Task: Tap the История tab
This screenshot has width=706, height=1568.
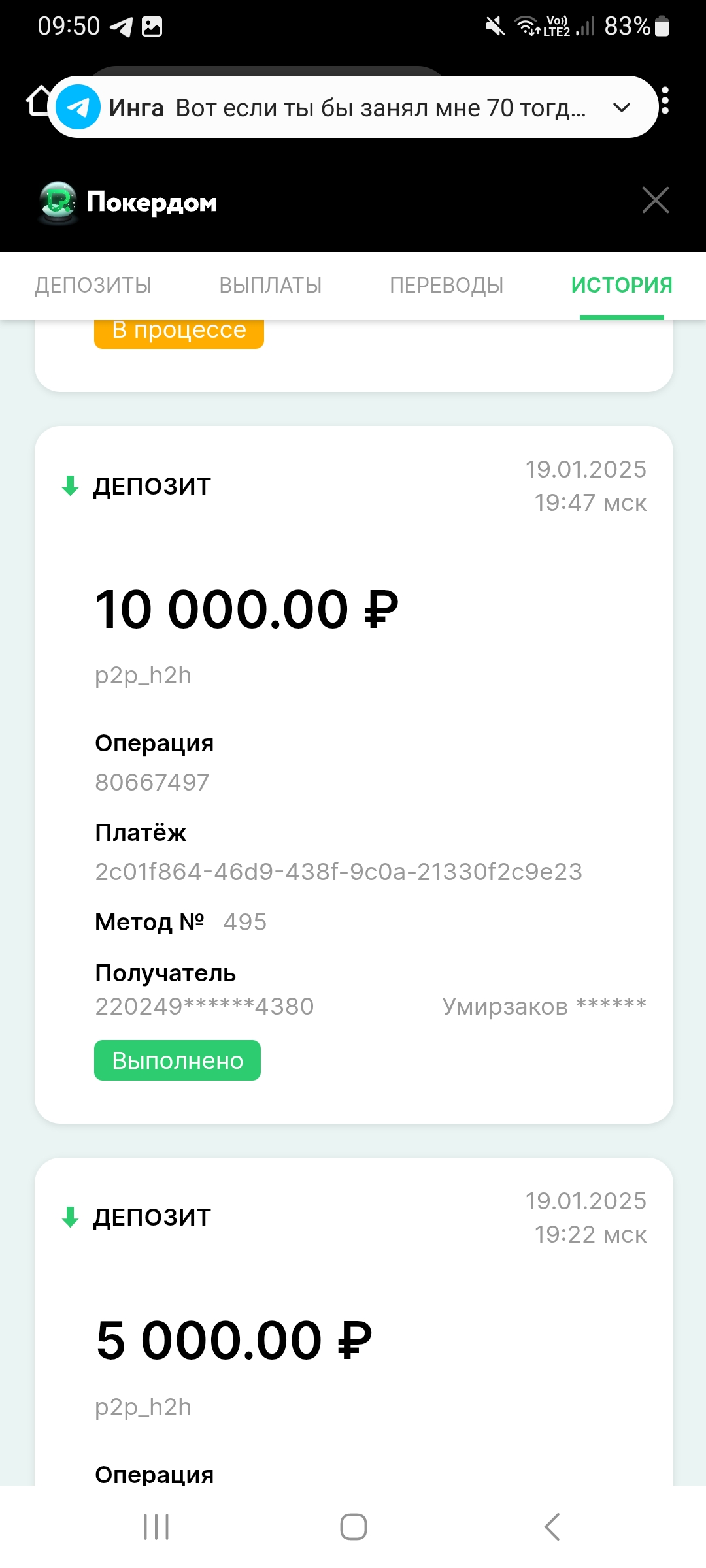Action: click(x=622, y=286)
